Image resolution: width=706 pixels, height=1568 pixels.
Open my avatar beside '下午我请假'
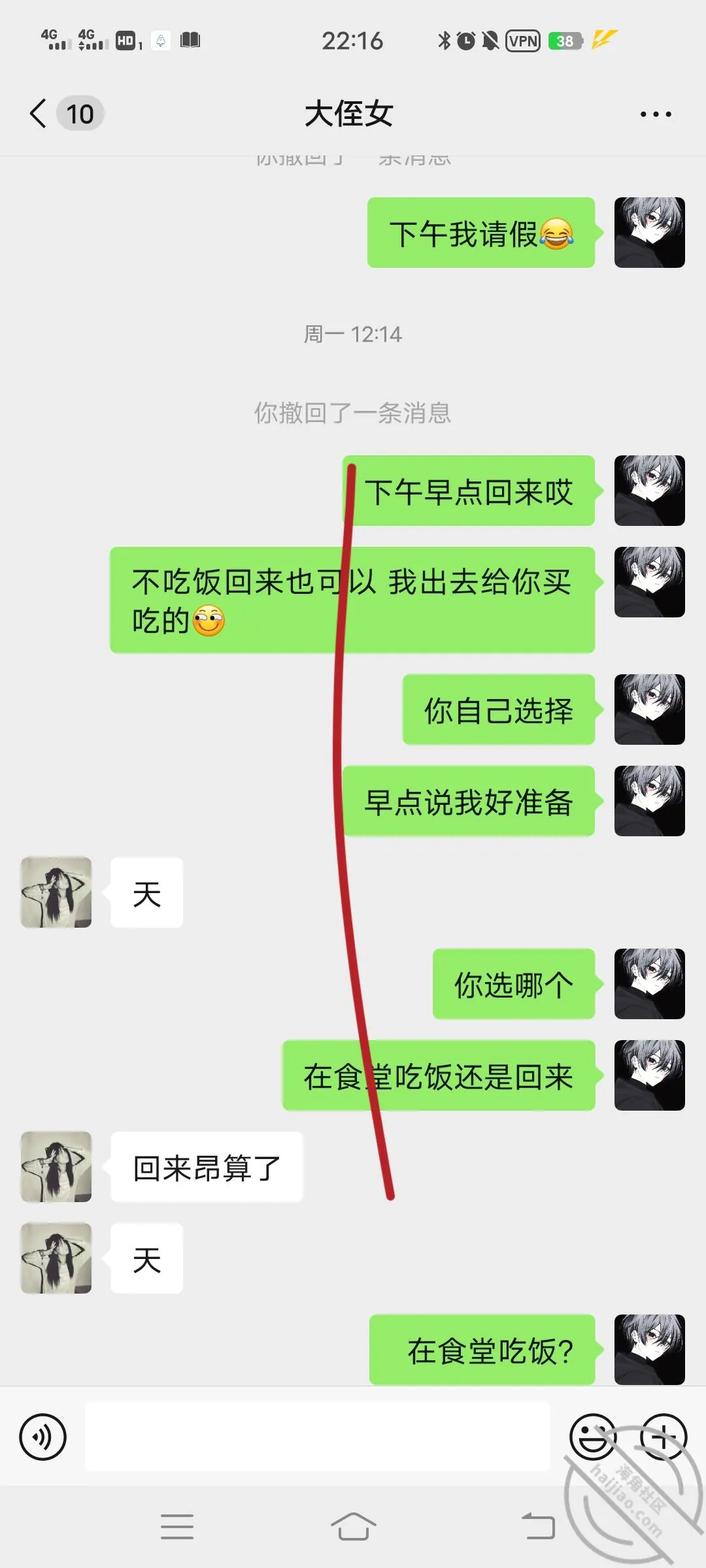[x=650, y=233]
